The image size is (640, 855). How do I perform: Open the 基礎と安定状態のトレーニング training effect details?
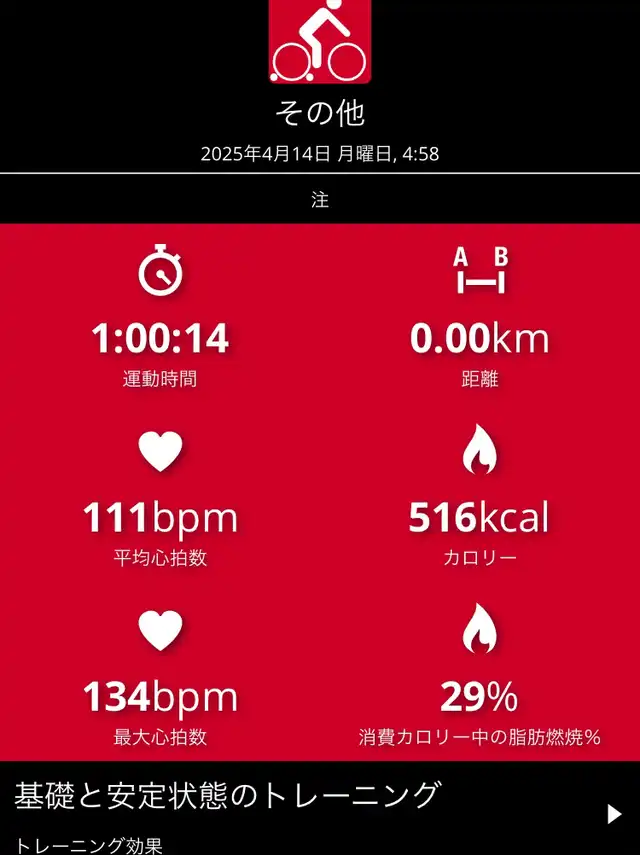(x=320, y=808)
